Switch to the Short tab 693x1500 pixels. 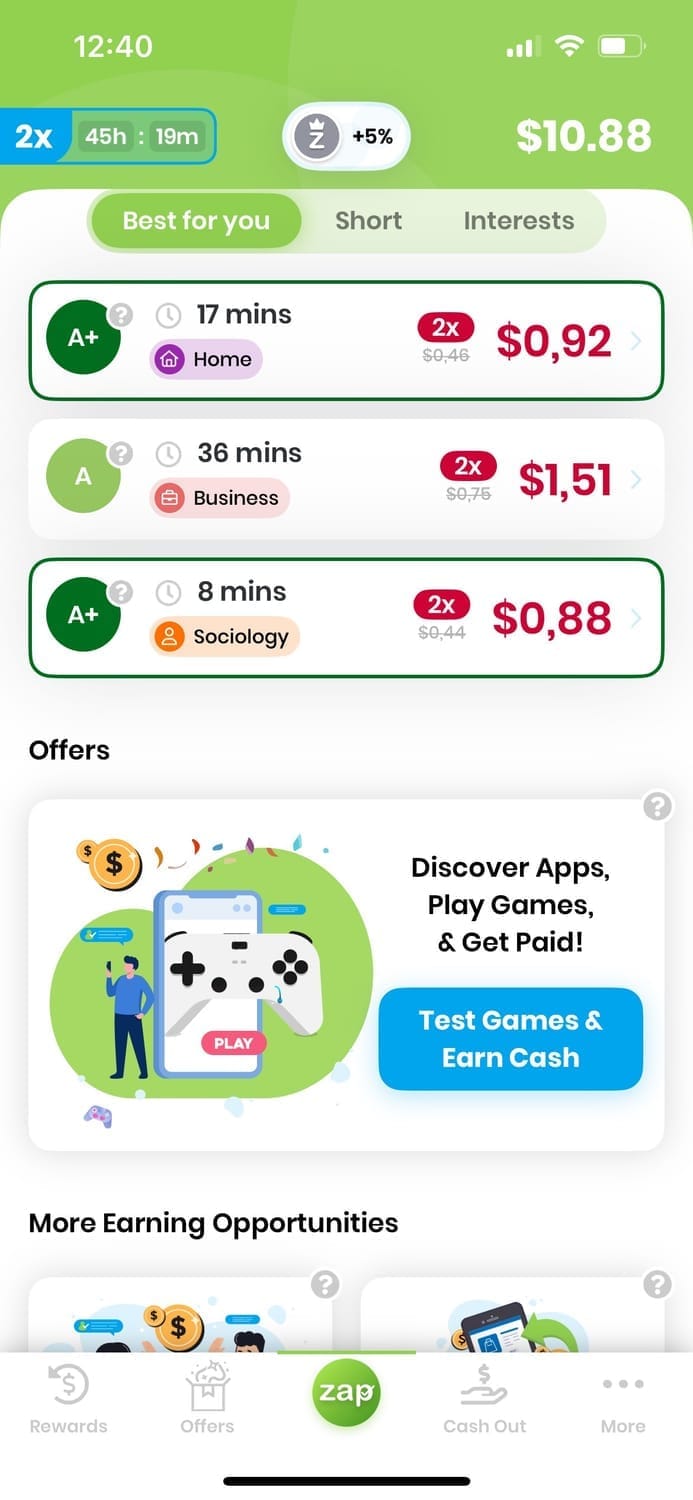(368, 221)
